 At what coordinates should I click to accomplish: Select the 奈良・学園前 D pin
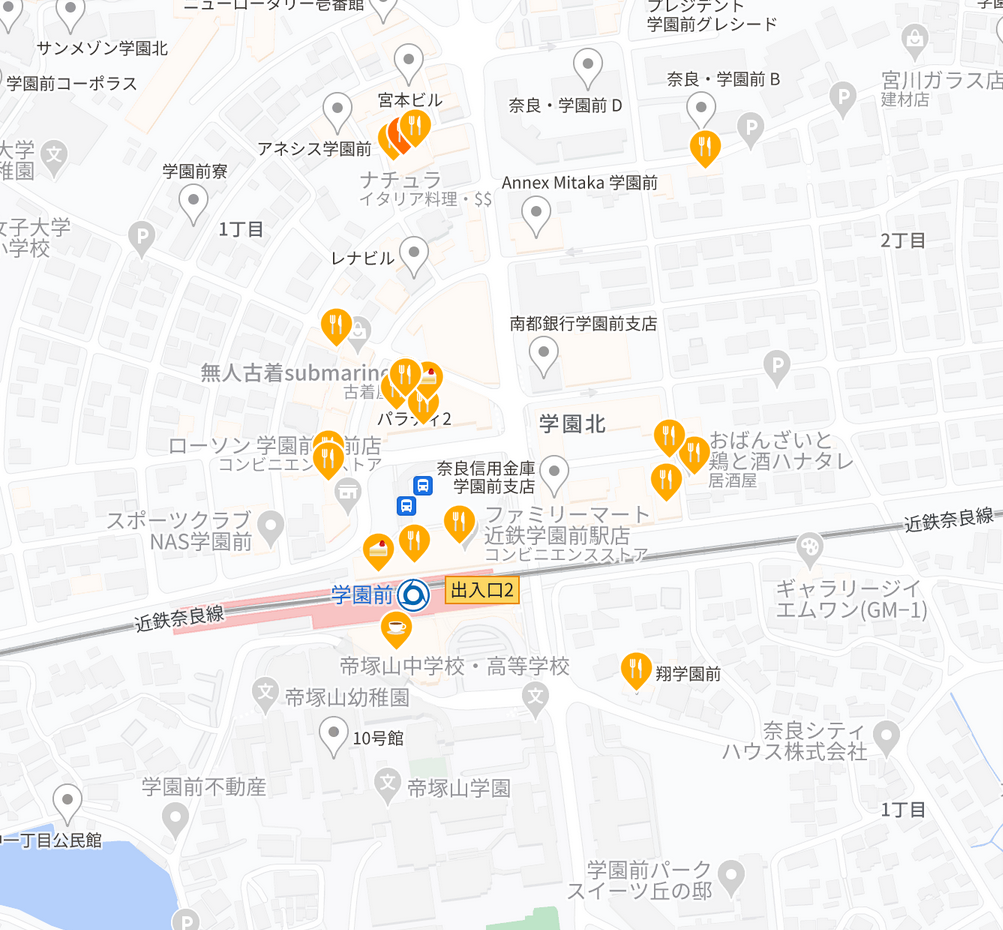point(588,67)
